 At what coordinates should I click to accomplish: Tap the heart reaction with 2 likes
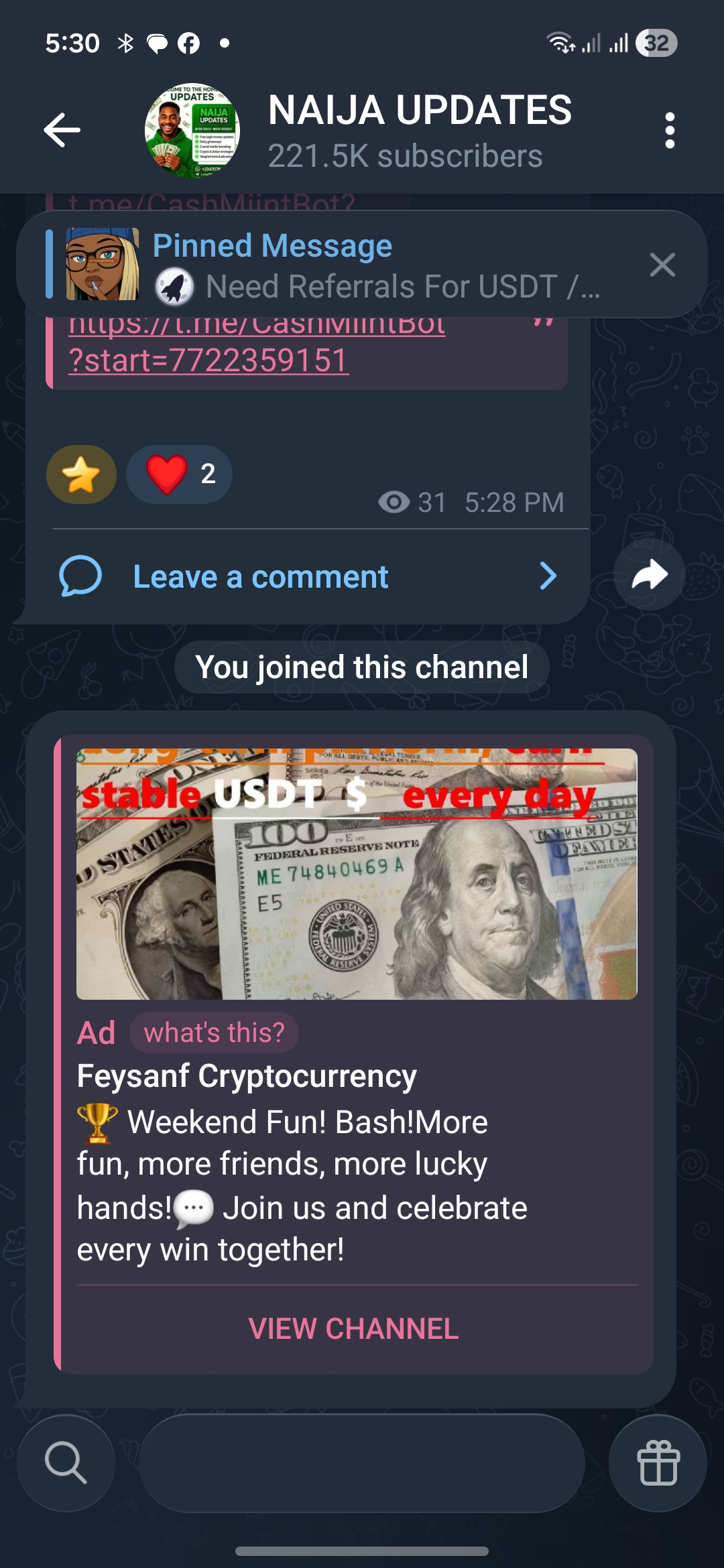point(179,474)
